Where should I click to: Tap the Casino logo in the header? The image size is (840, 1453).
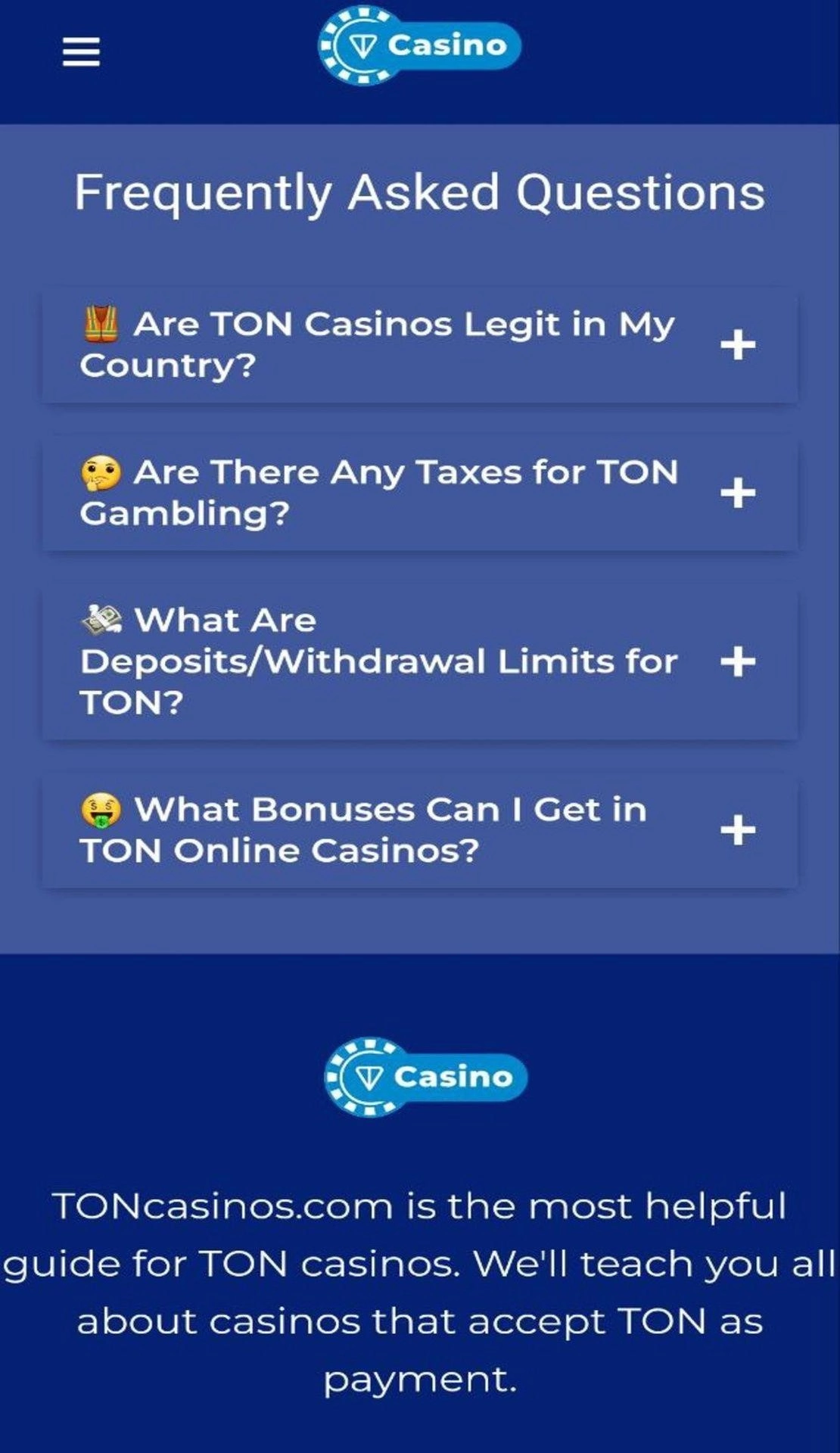(x=419, y=45)
